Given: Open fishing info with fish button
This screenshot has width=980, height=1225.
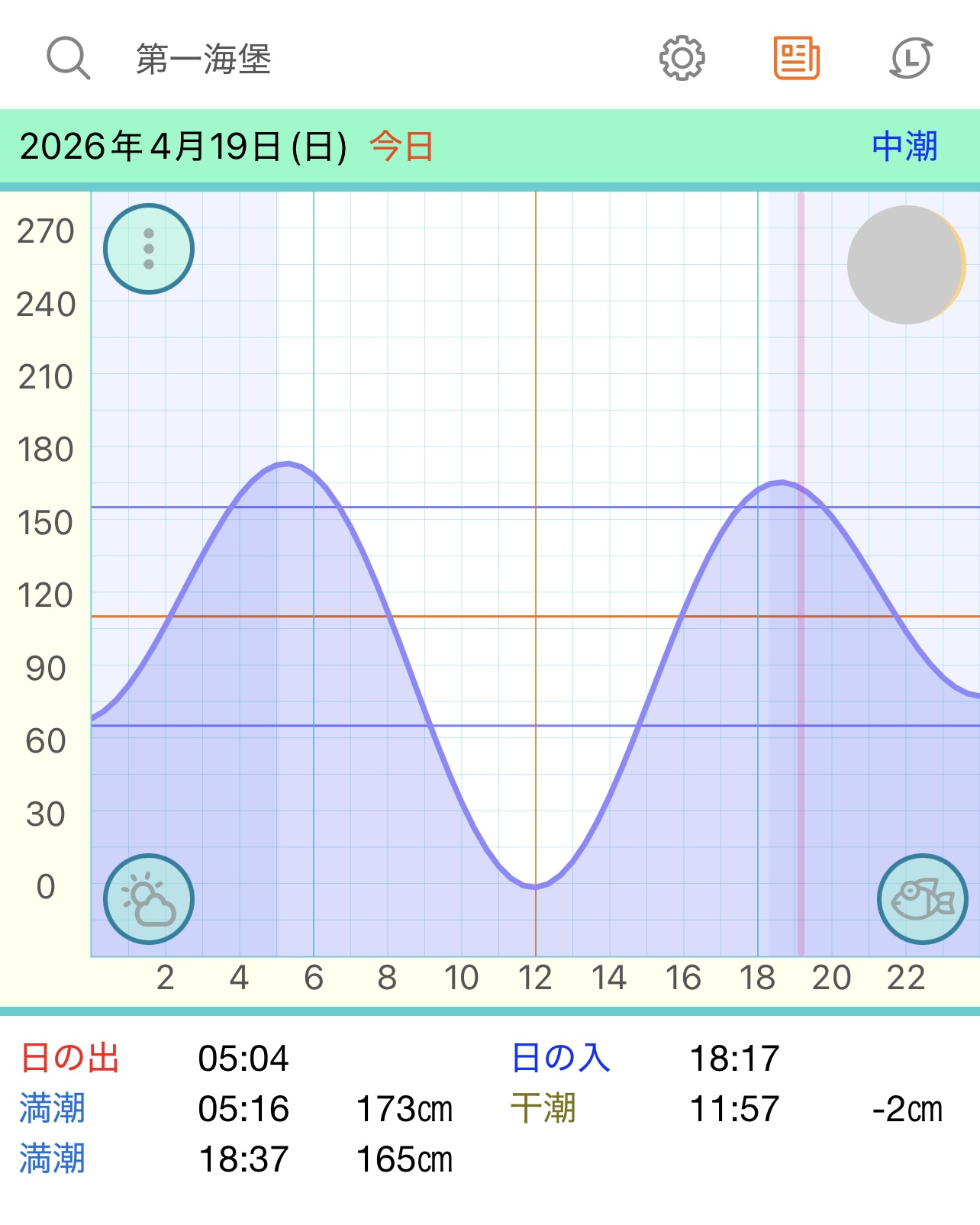Looking at the screenshot, I should pyautogui.click(x=922, y=899).
